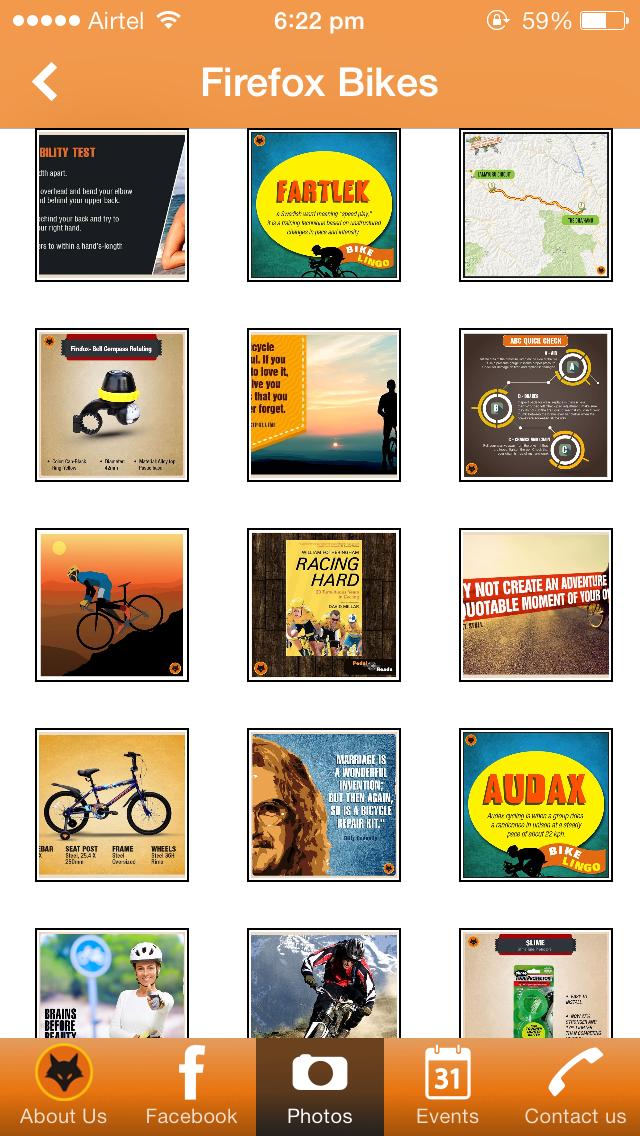View the sunset cyclist quote photo

click(x=324, y=405)
